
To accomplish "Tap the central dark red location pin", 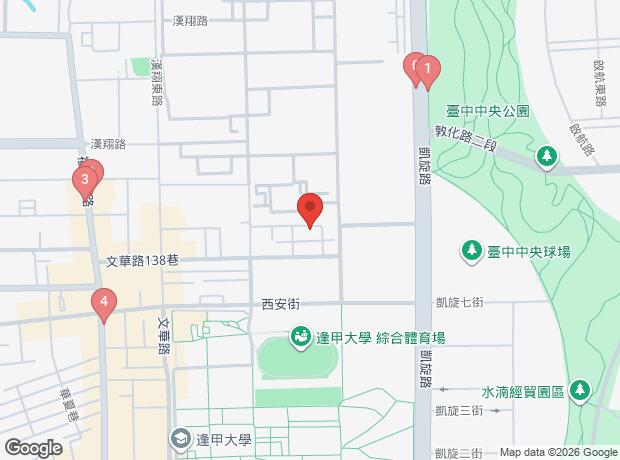I will 310,208.
